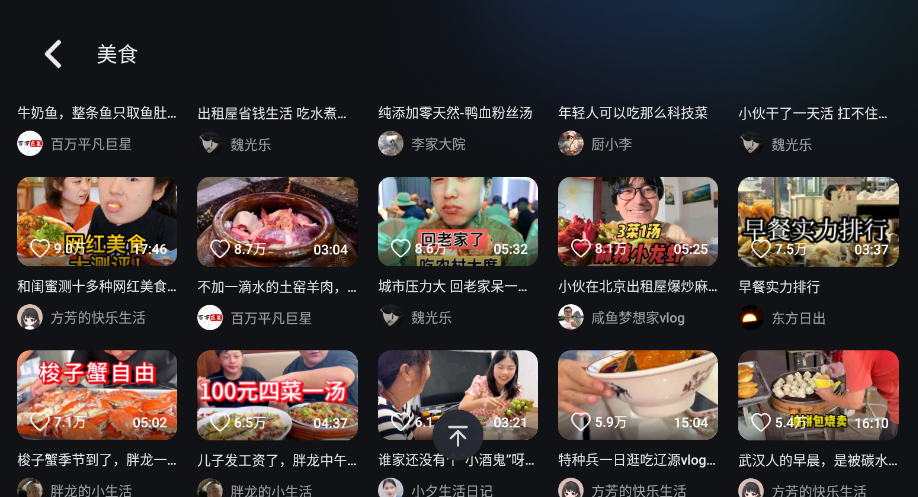This screenshot has height=497, width=918.
Task: Like the 早餐实力排行 video with heart icon
Action: (760, 249)
